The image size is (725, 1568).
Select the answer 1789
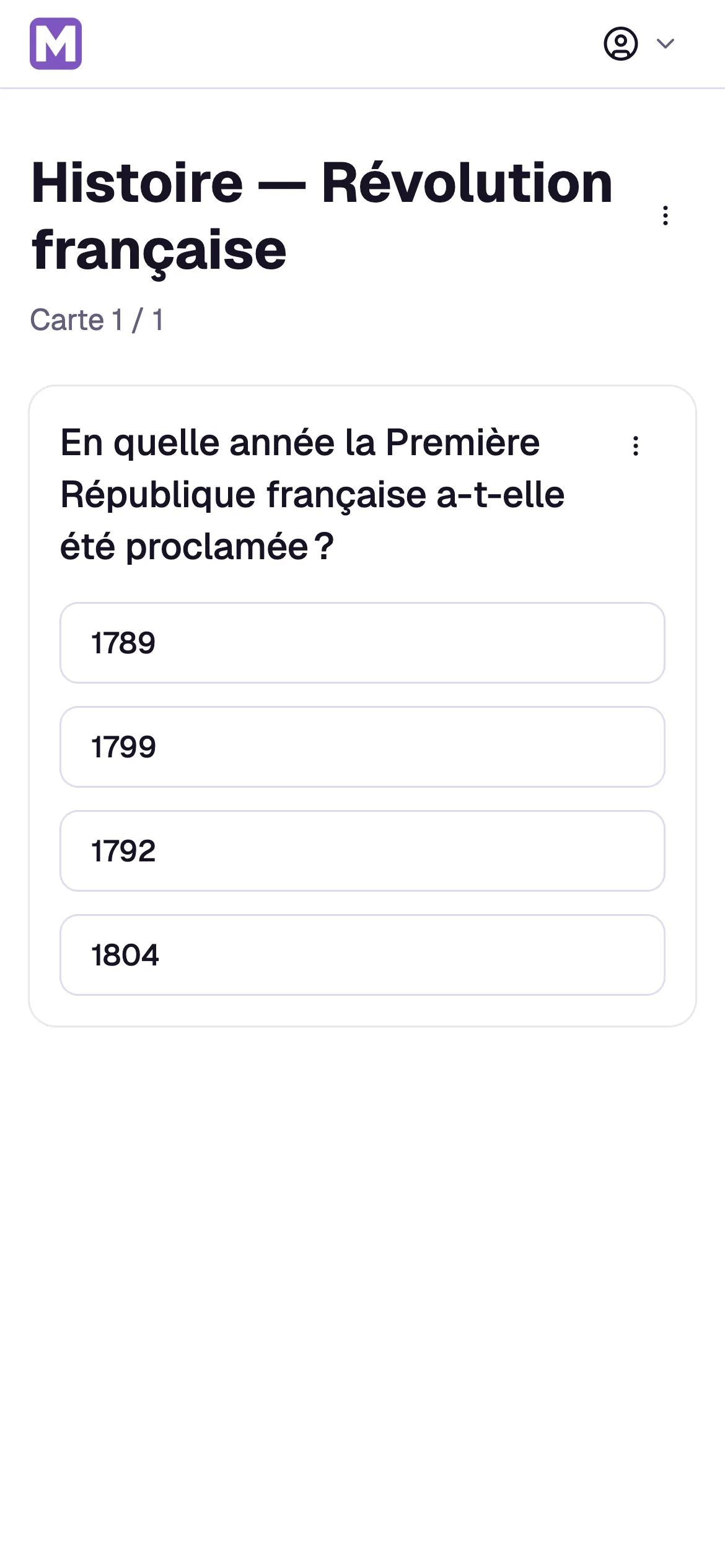point(362,644)
